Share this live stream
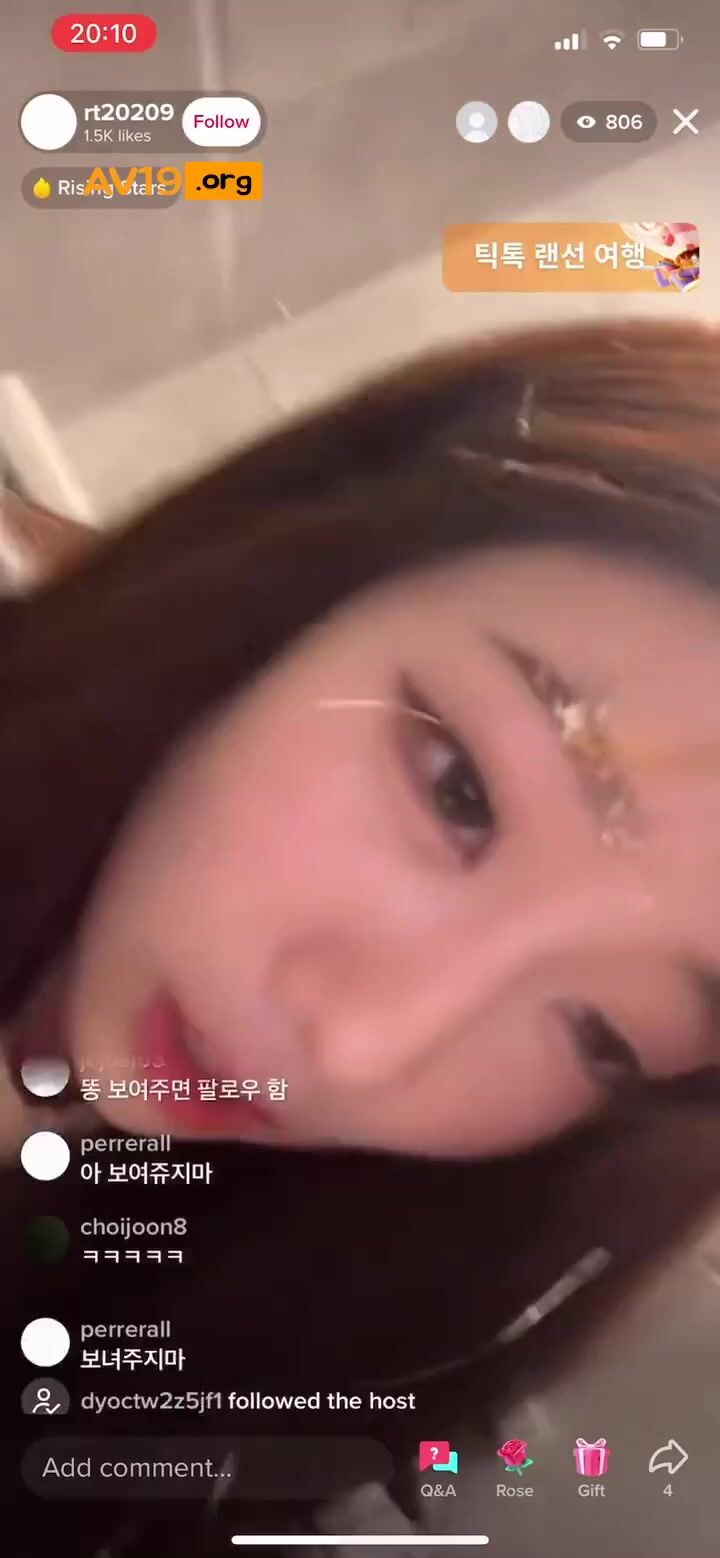Viewport: 720px width, 1558px height. (667, 1467)
